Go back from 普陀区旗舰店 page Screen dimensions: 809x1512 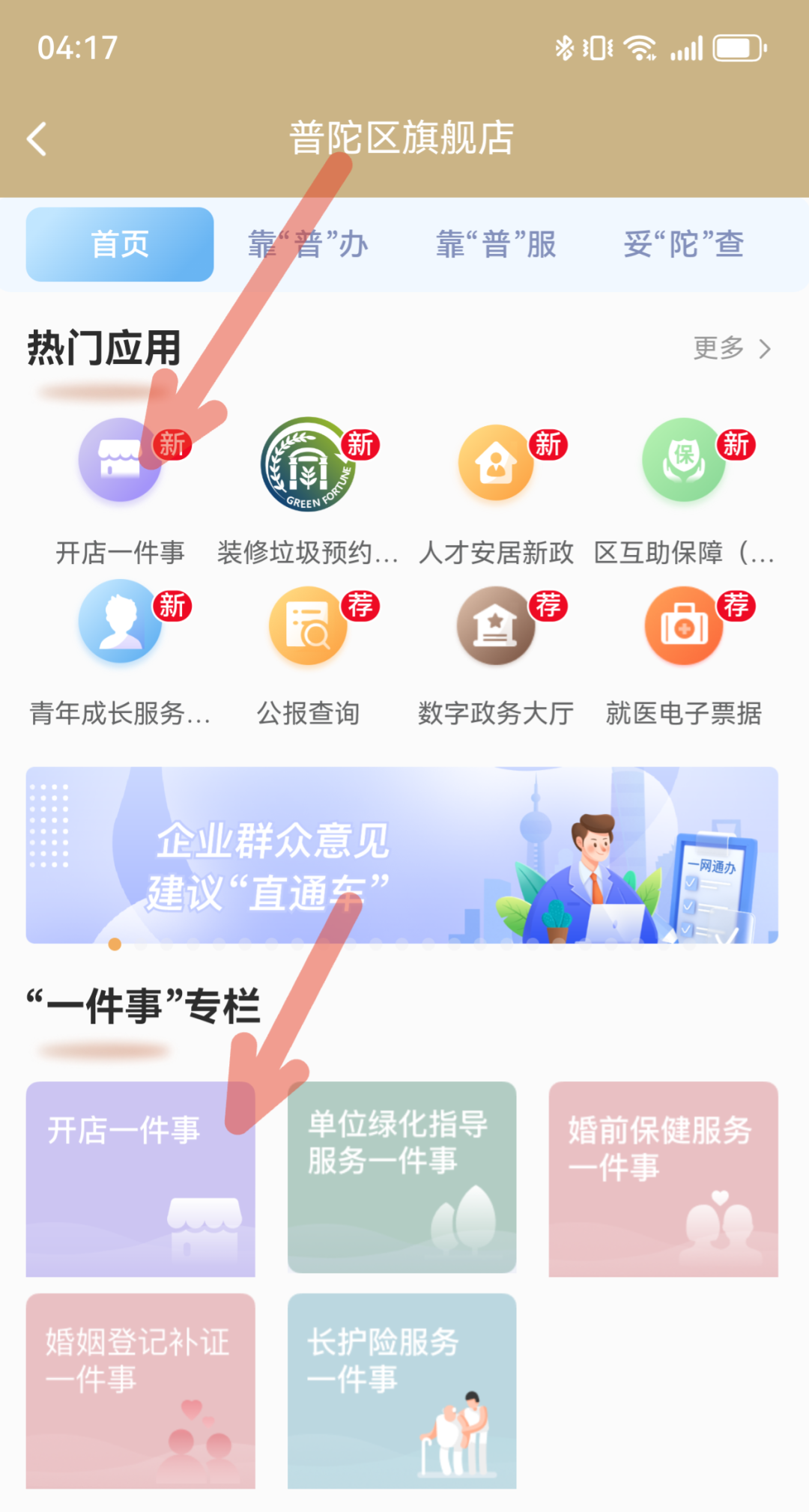click(x=37, y=139)
